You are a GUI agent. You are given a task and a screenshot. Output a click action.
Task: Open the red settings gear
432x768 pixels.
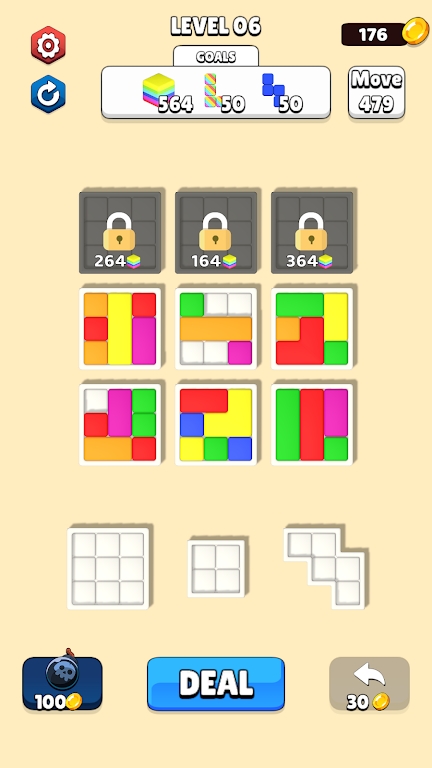(48, 45)
